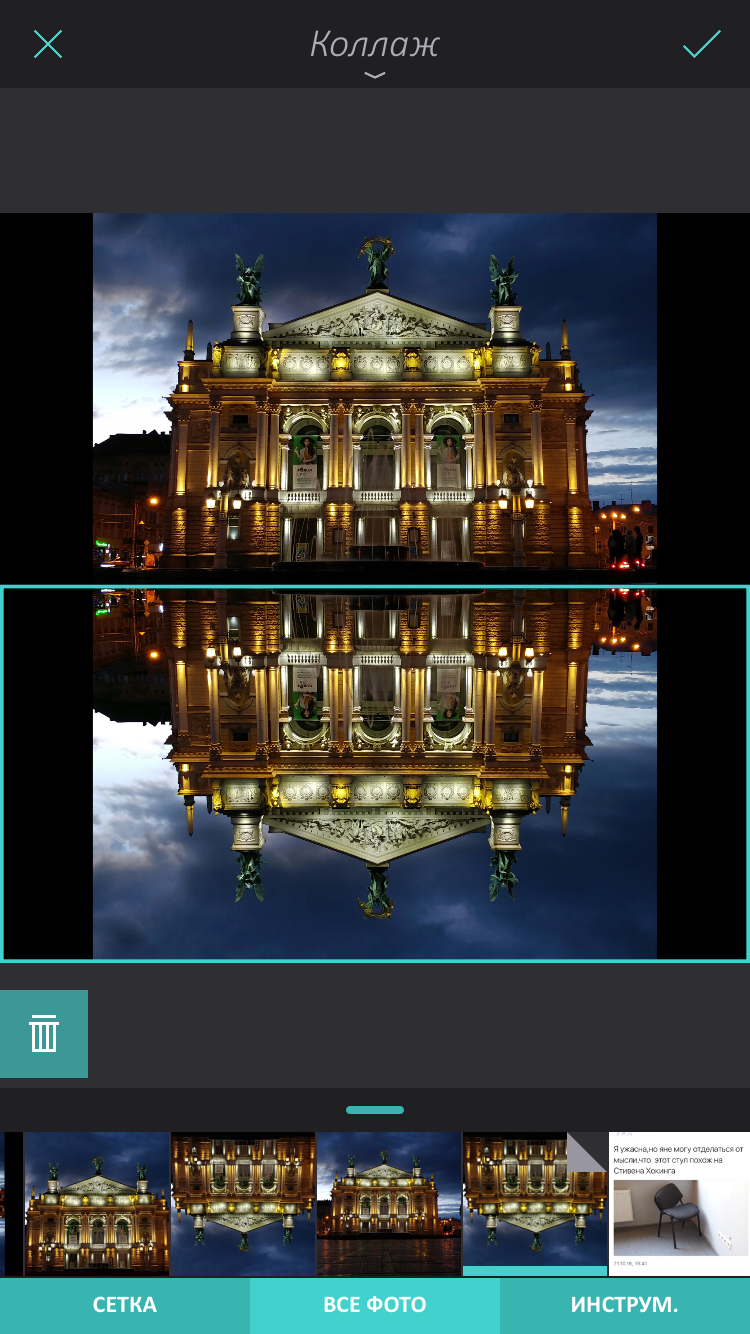
Task: Pick the theater with wet pavement thumbnail
Action: (389, 1204)
